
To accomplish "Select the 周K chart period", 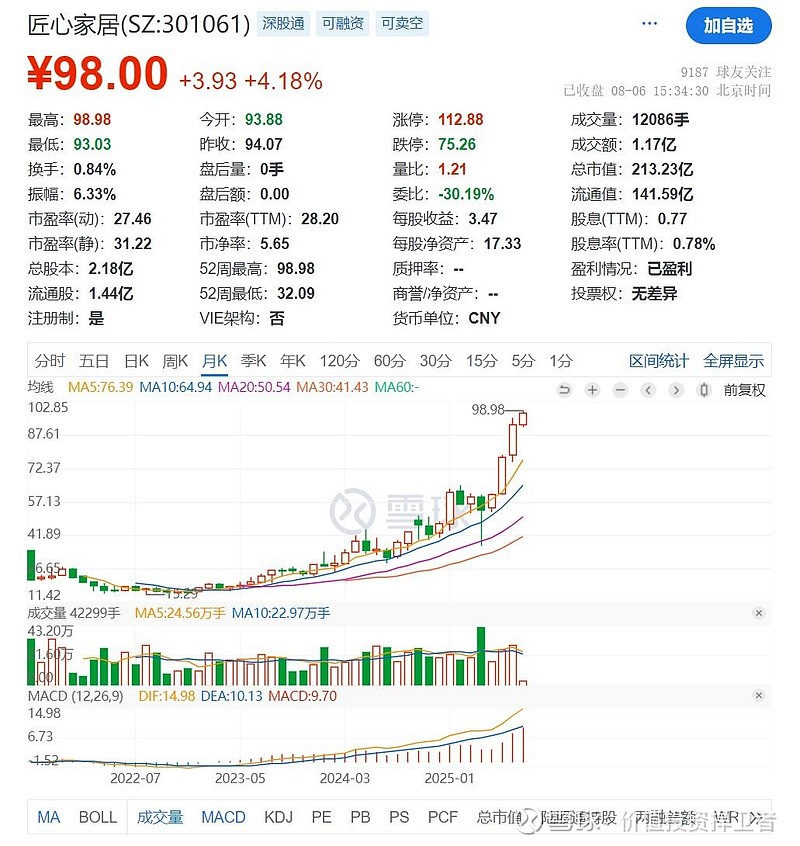I will point(175,361).
